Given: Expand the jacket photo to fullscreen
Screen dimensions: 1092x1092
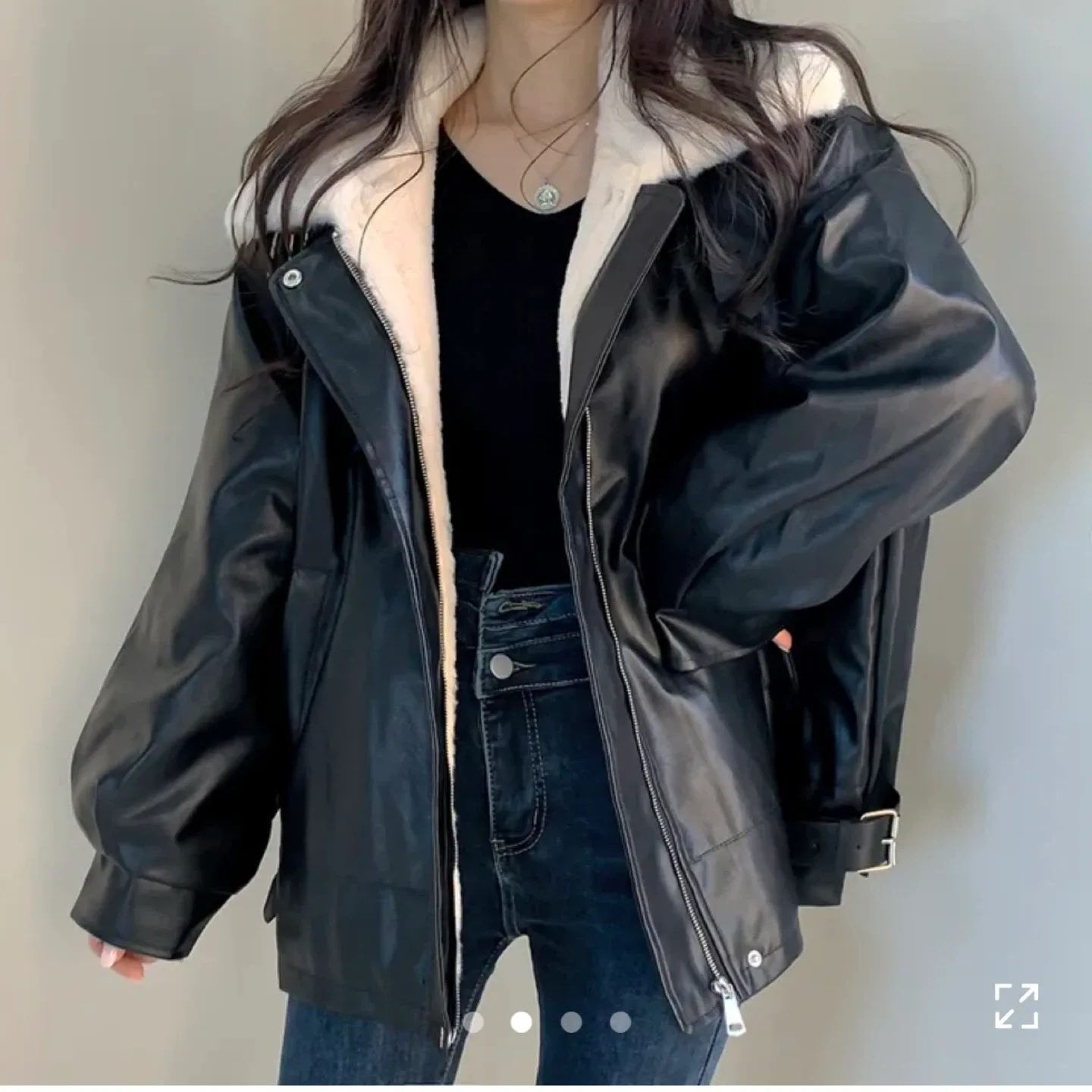Looking at the screenshot, I should 1016,1006.
